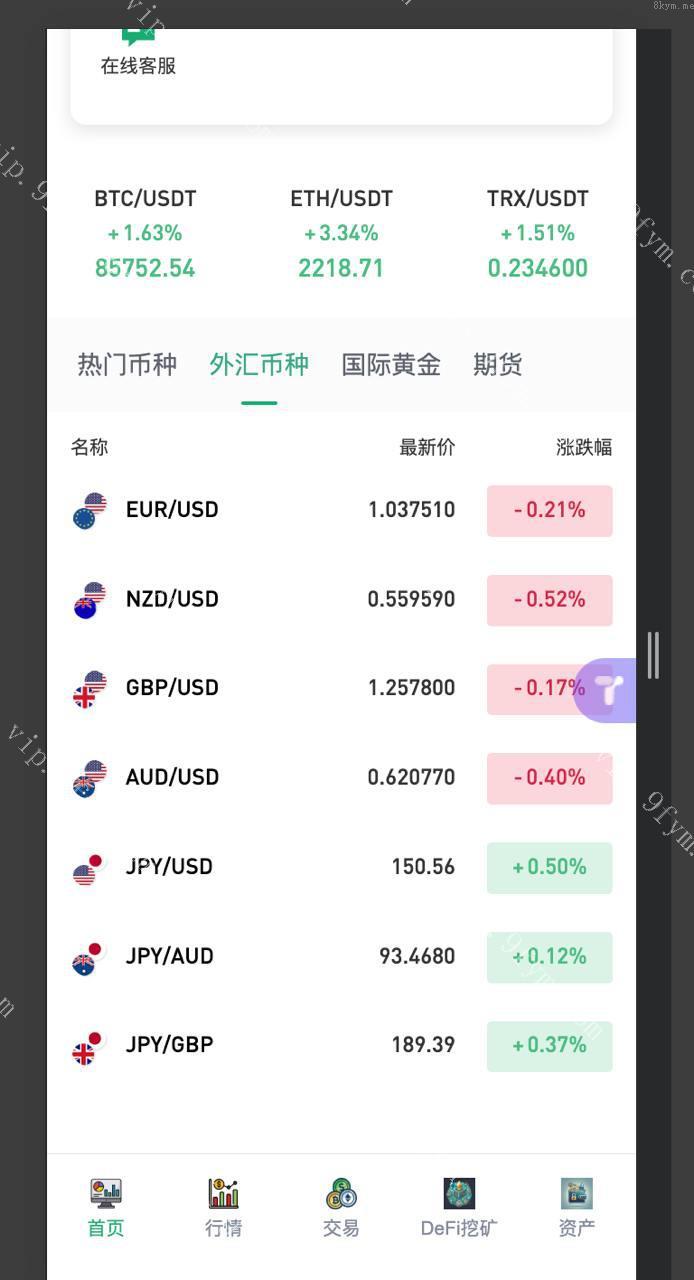Screen dimensions: 694x1280
Task: Open the 交易 trade tab
Action: click(341, 1208)
